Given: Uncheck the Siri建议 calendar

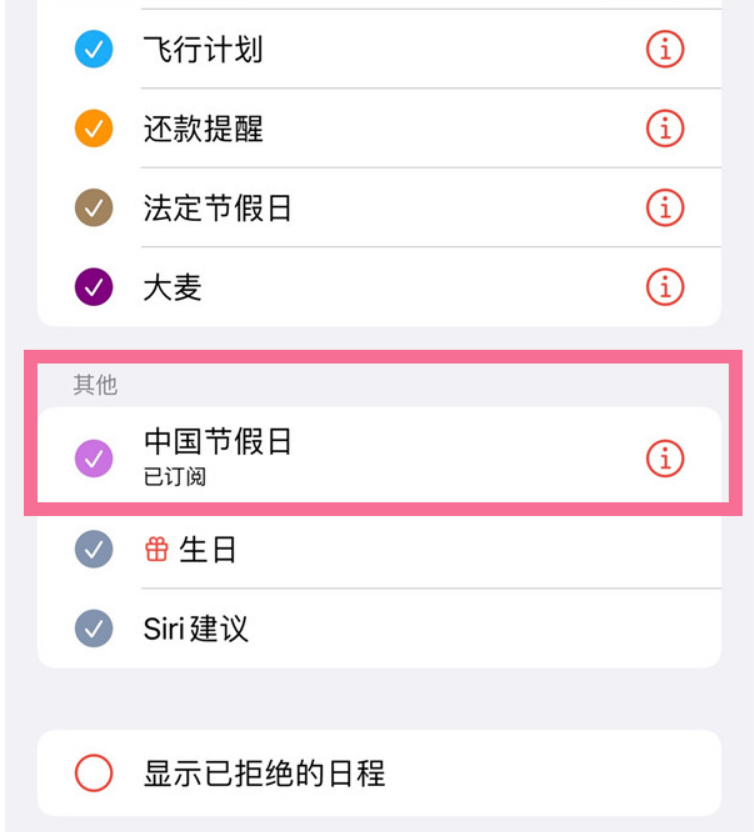Looking at the screenshot, I should (x=94, y=628).
